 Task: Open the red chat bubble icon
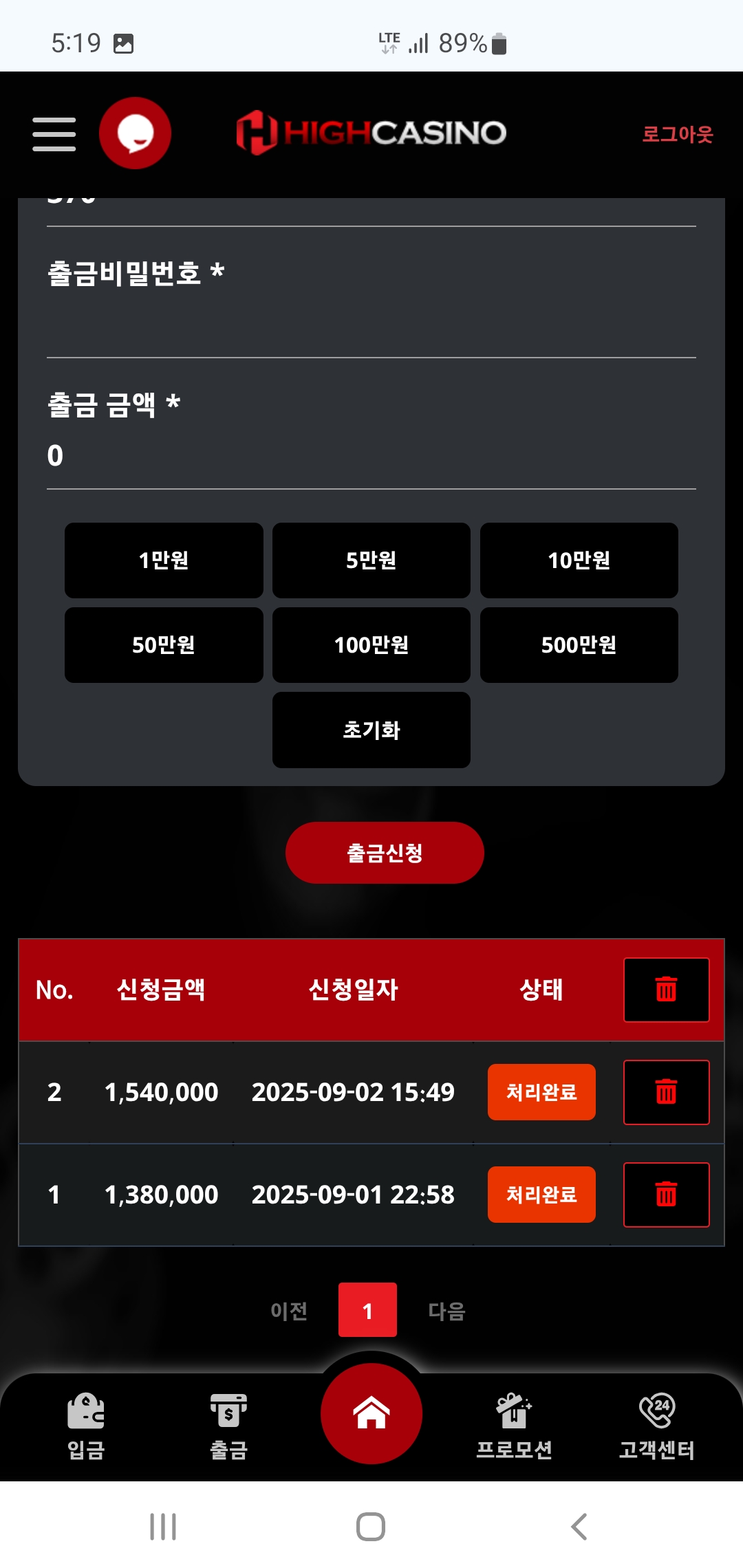(x=135, y=133)
